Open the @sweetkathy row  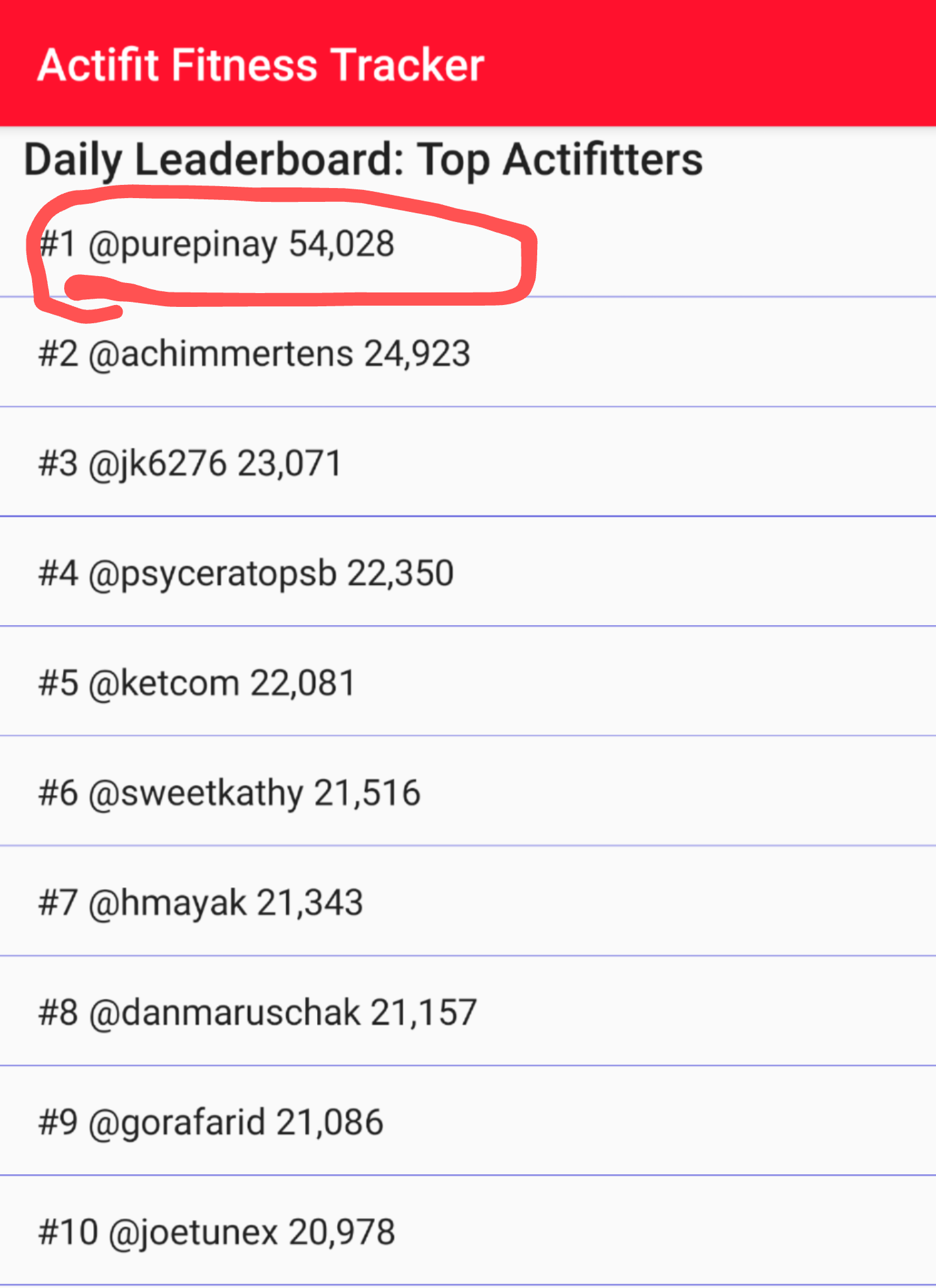pos(229,792)
